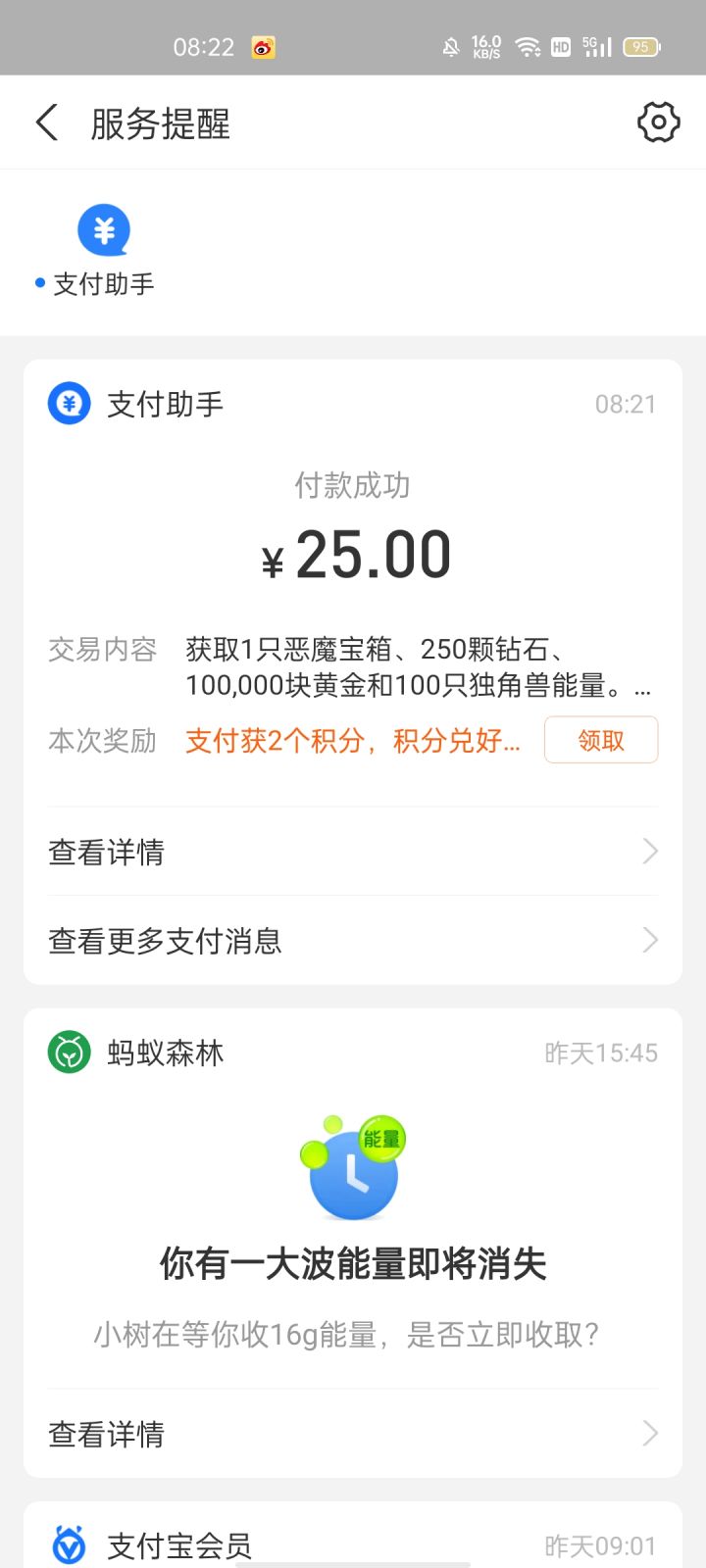Screen dimensions: 706x1568
Task: View 查看详情 under 蚂蚁森林
Action: pos(352,1434)
